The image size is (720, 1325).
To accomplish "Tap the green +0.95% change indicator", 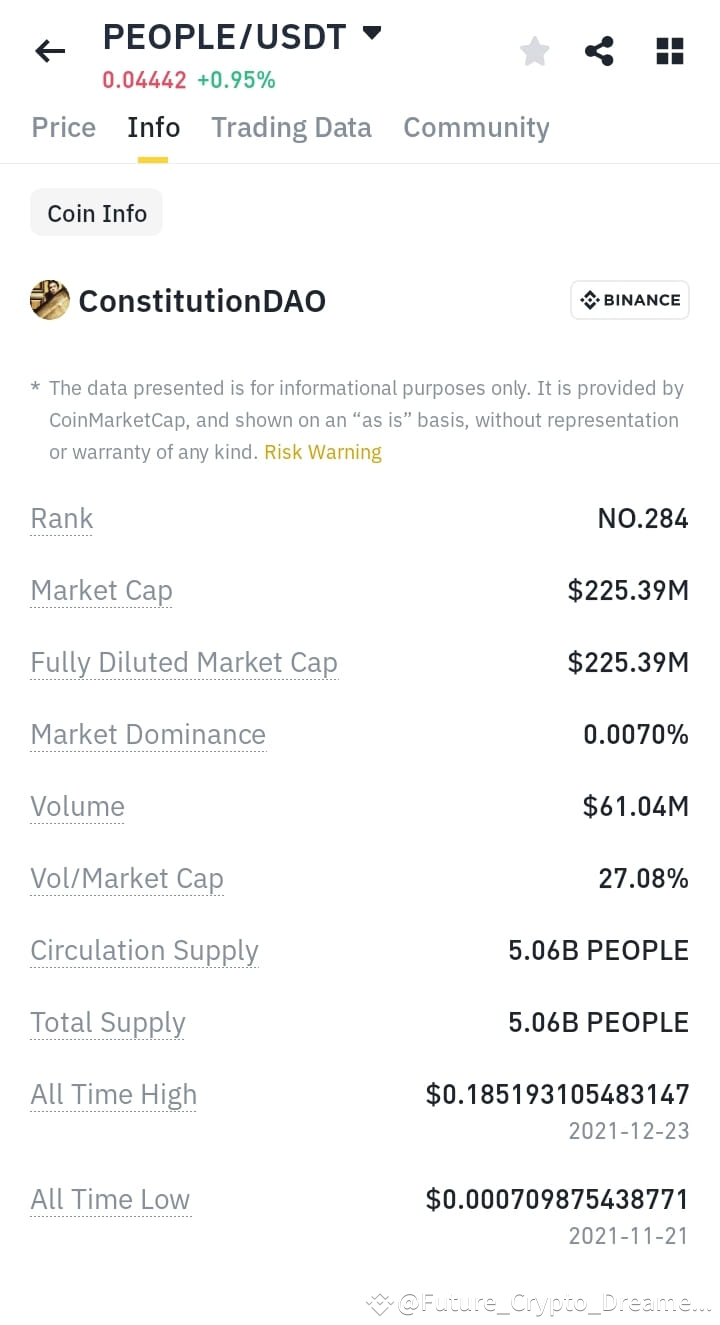I will click(236, 79).
